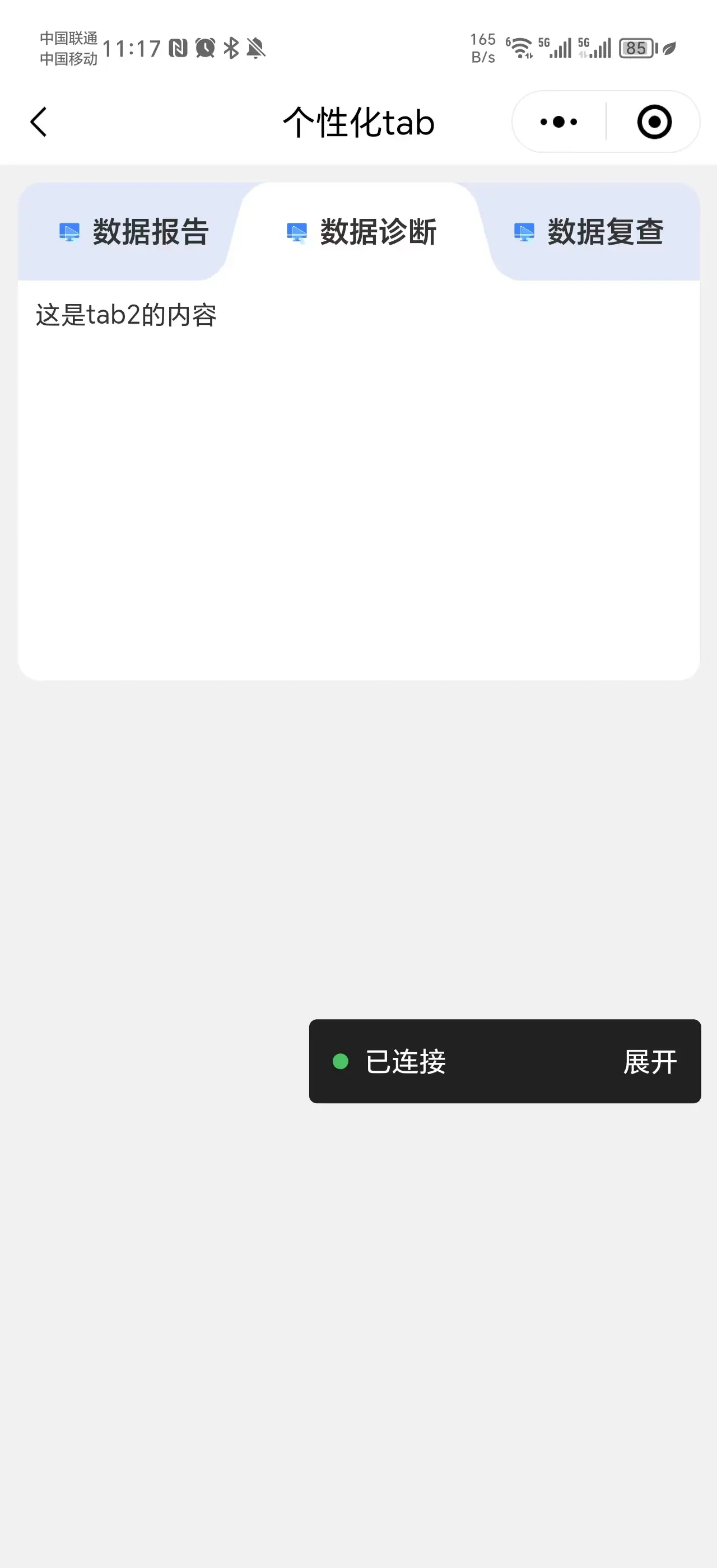Viewport: 717px width, 1568px height.
Task: Expand the 已连接 debug panel via 展开
Action: tap(649, 1062)
